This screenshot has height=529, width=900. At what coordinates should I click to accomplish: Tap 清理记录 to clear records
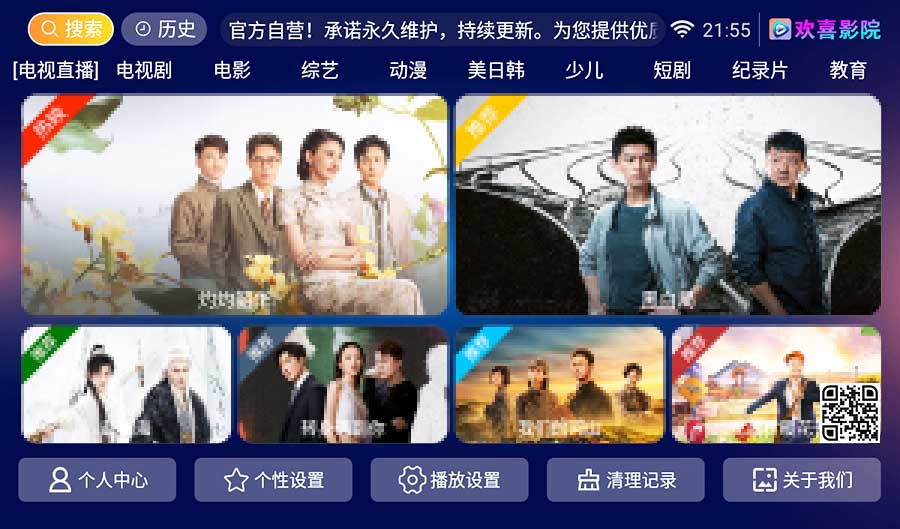coord(625,480)
